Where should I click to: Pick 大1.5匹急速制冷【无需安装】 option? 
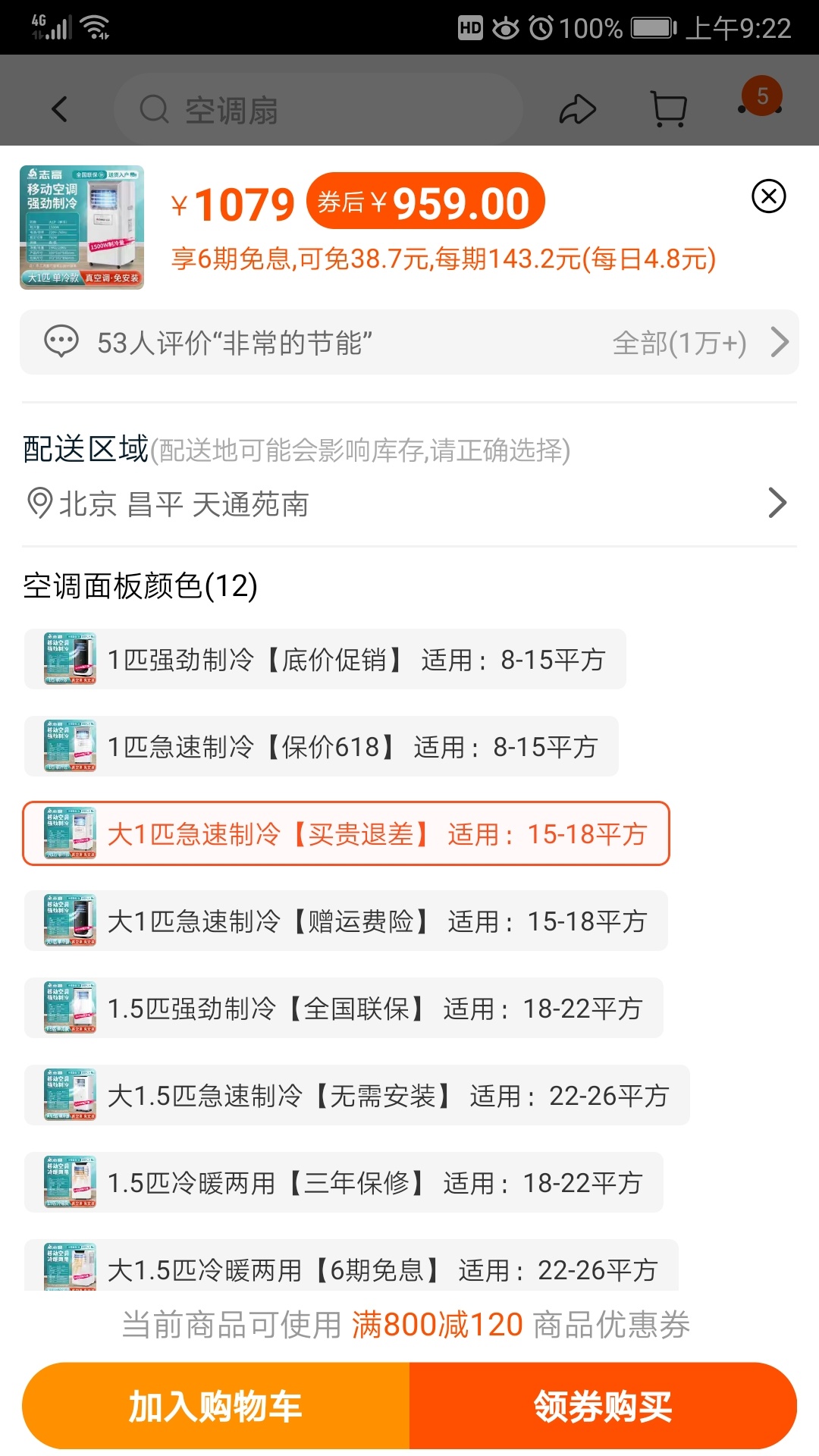(356, 1096)
